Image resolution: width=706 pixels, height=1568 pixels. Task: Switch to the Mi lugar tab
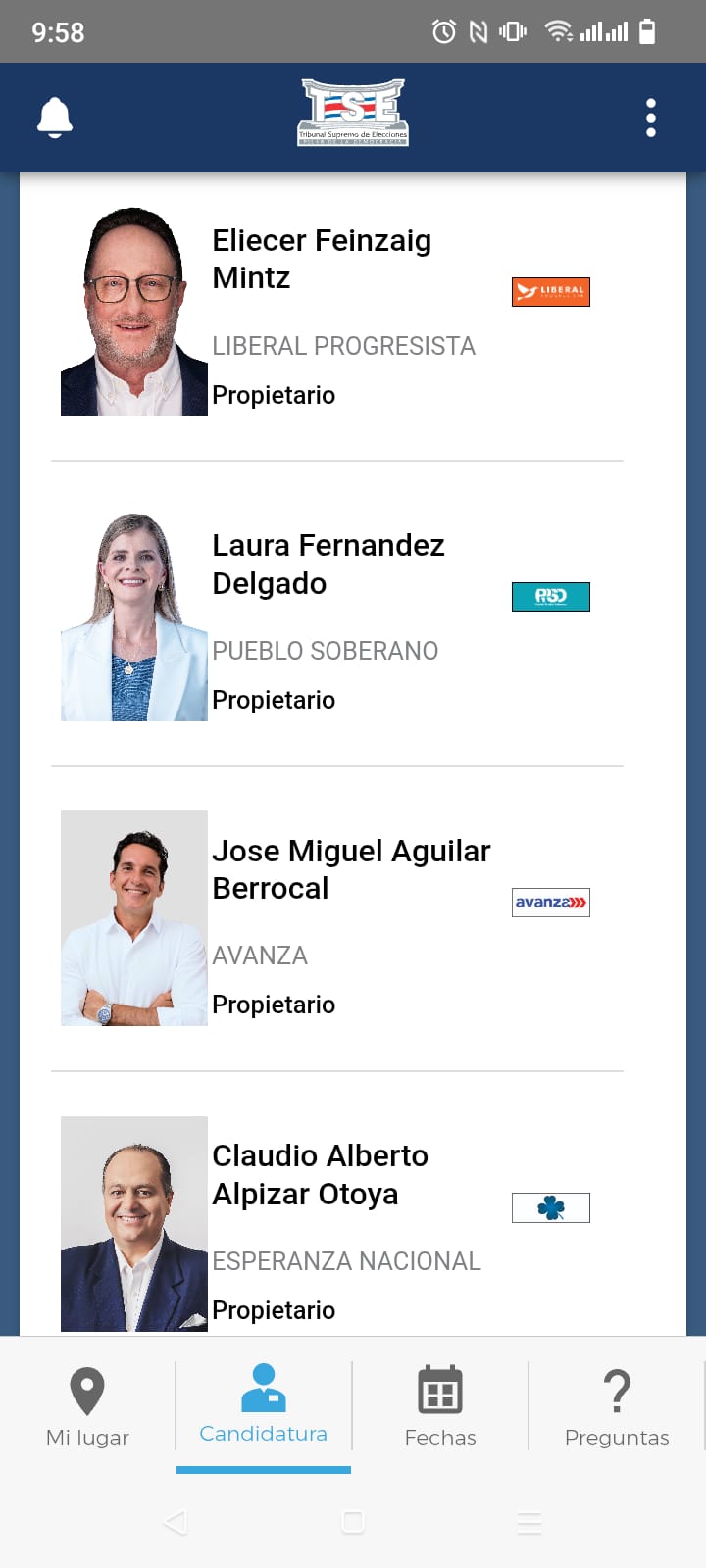tap(87, 1406)
